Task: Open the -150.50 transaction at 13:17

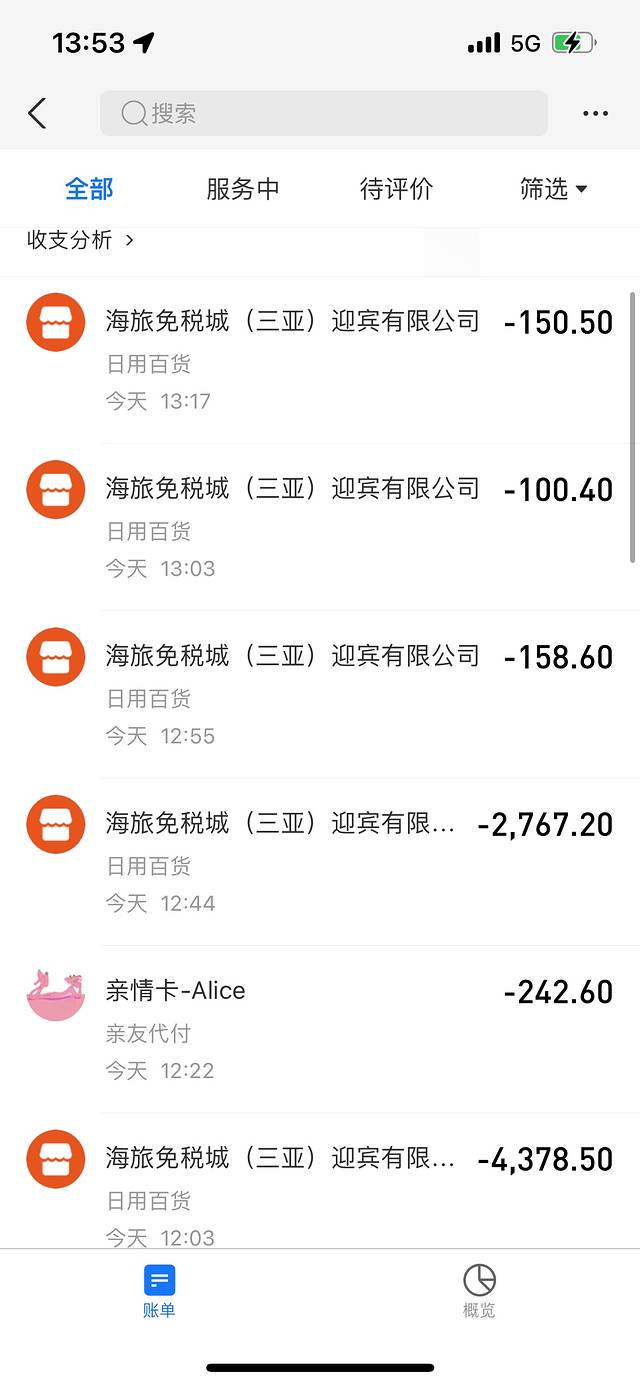Action: tap(320, 358)
